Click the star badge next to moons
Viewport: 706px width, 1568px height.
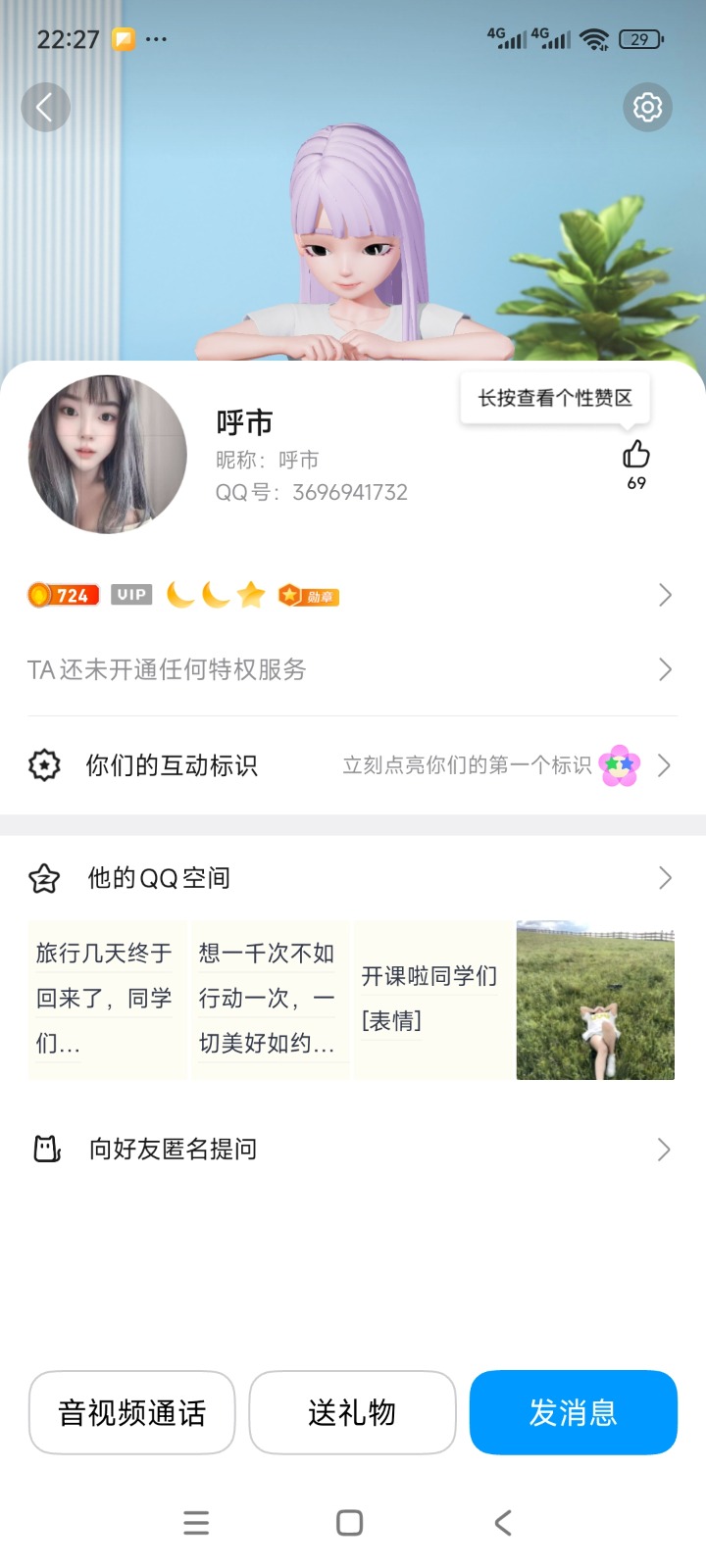point(251,594)
